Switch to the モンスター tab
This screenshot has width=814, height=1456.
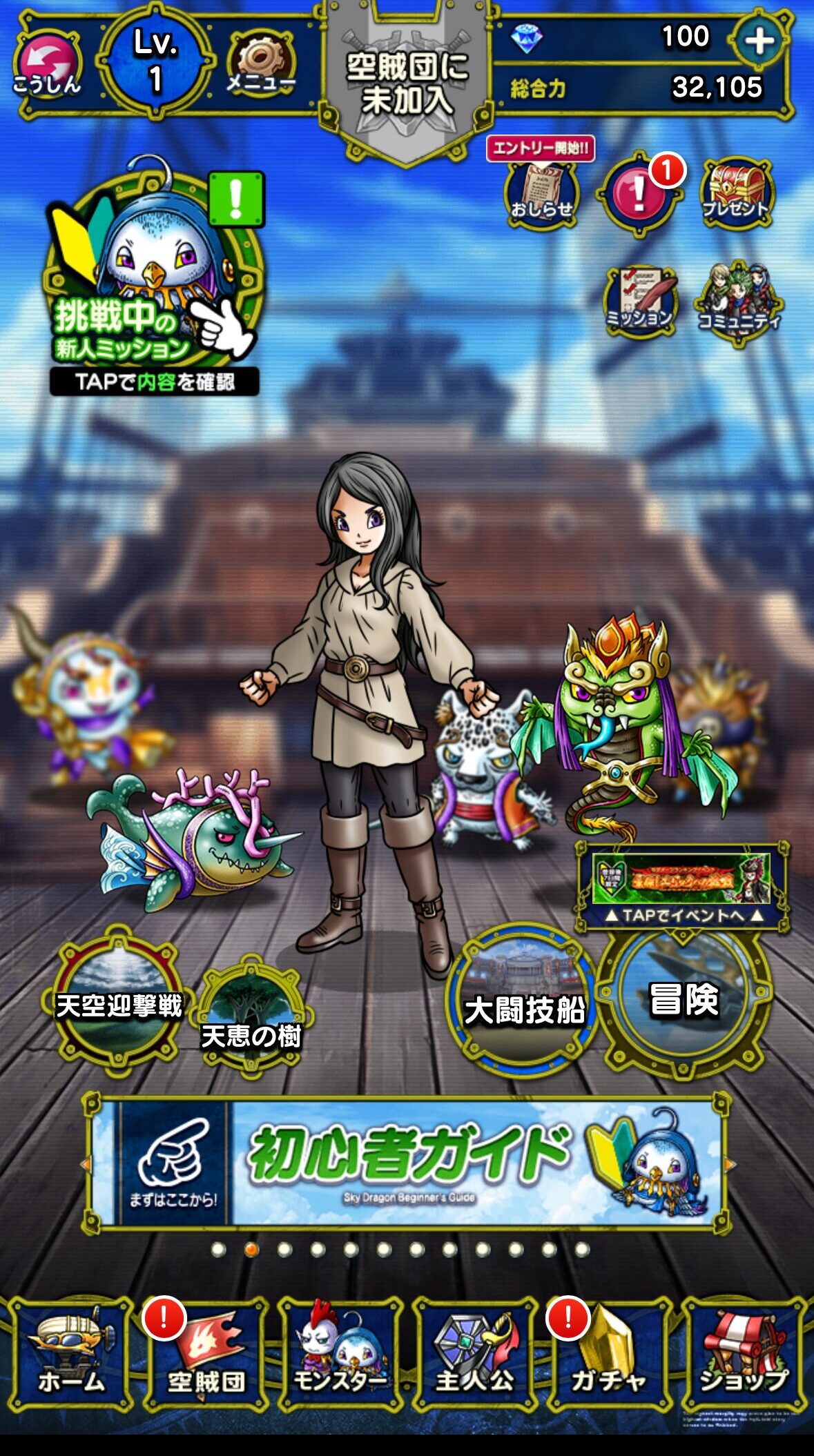click(340, 1357)
